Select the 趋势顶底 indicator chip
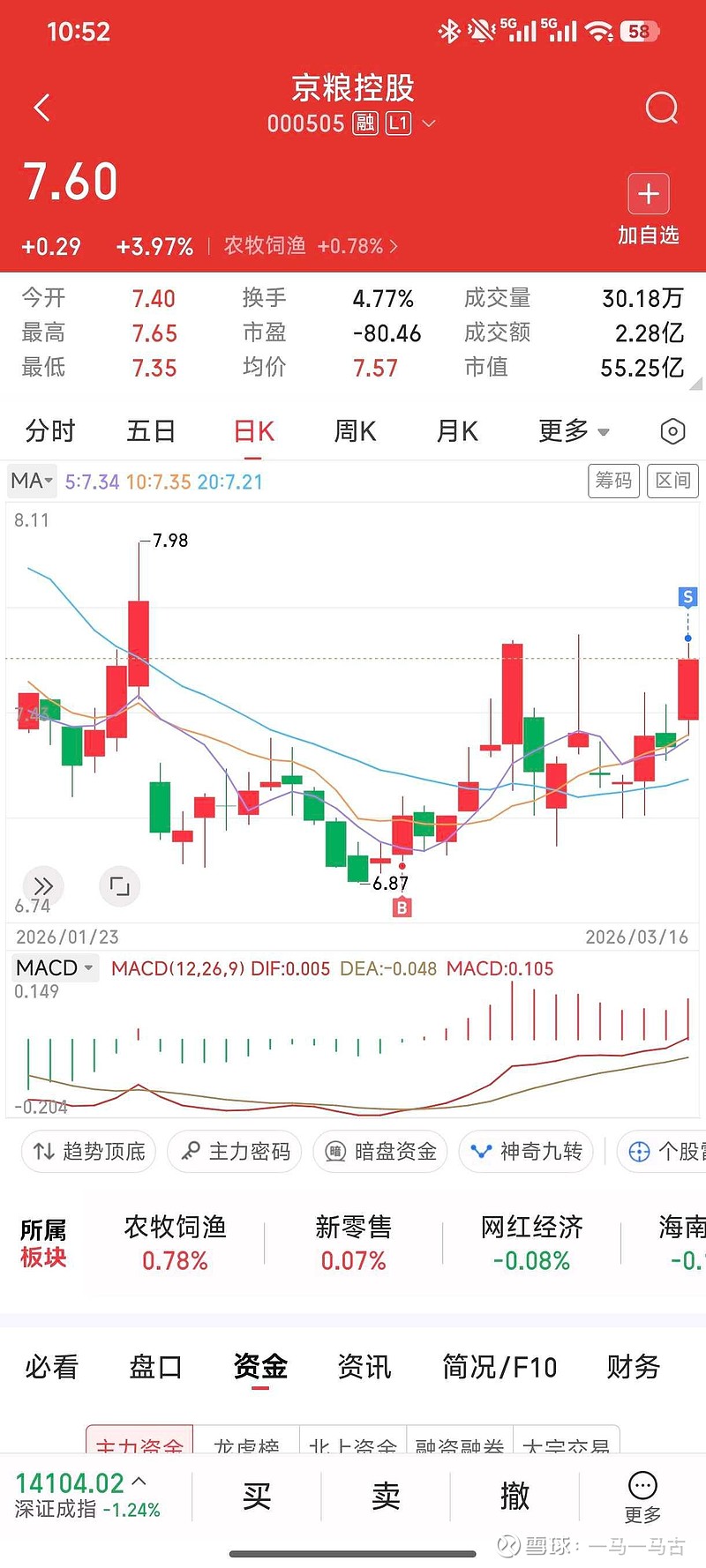706x1568 pixels. [89, 1151]
